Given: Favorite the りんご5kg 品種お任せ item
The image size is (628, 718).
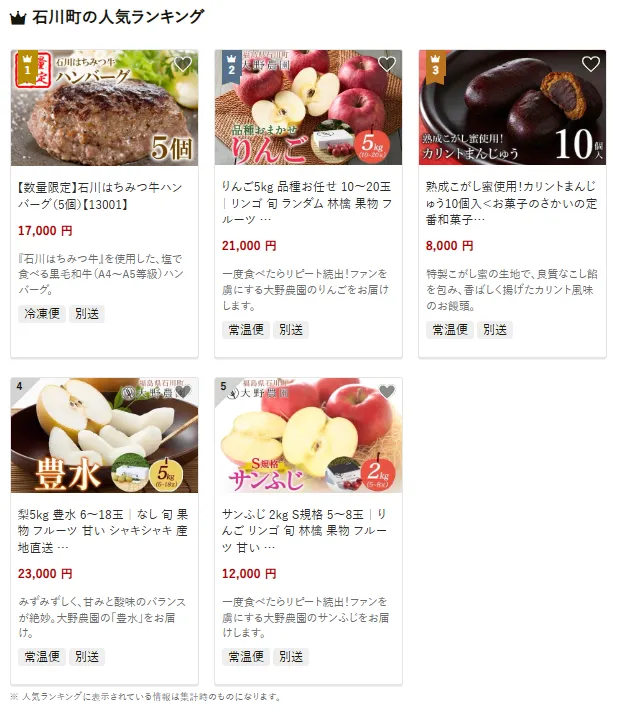Looking at the screenshot, I should coord(387,65).
